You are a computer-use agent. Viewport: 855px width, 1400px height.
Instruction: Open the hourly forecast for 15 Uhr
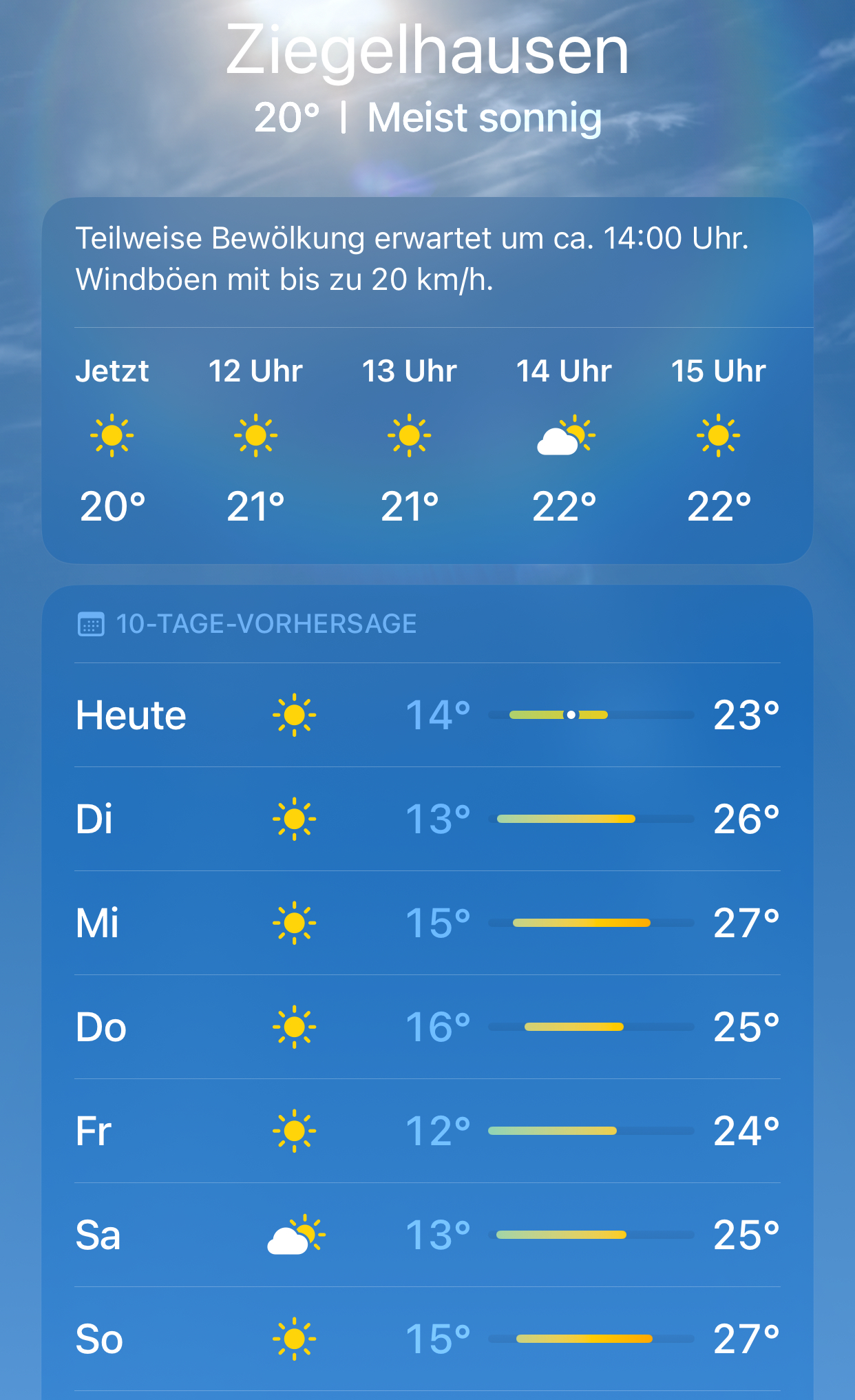pos(719,439)
